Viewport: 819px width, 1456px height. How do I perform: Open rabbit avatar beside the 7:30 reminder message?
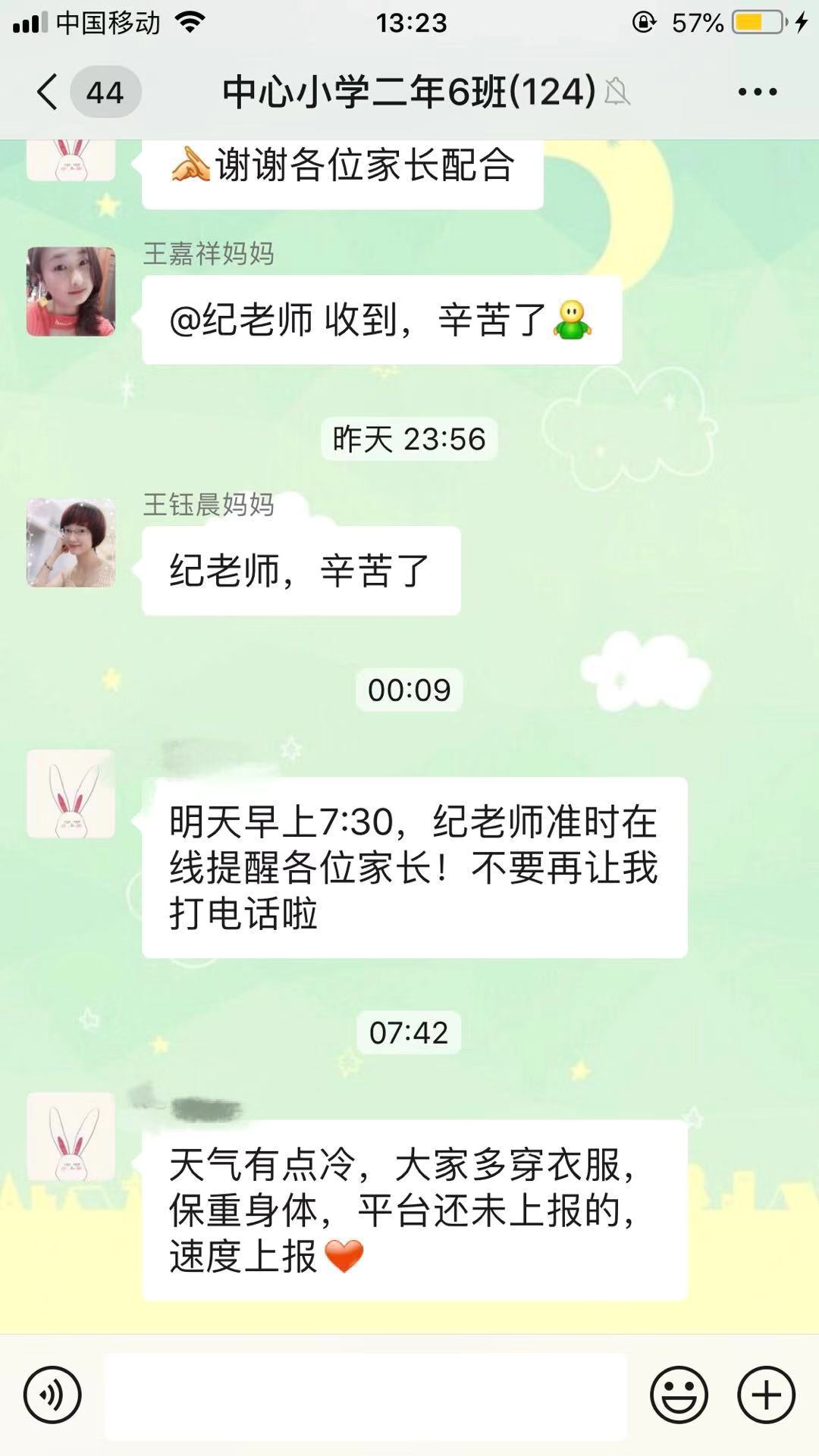tap(71, 794)
